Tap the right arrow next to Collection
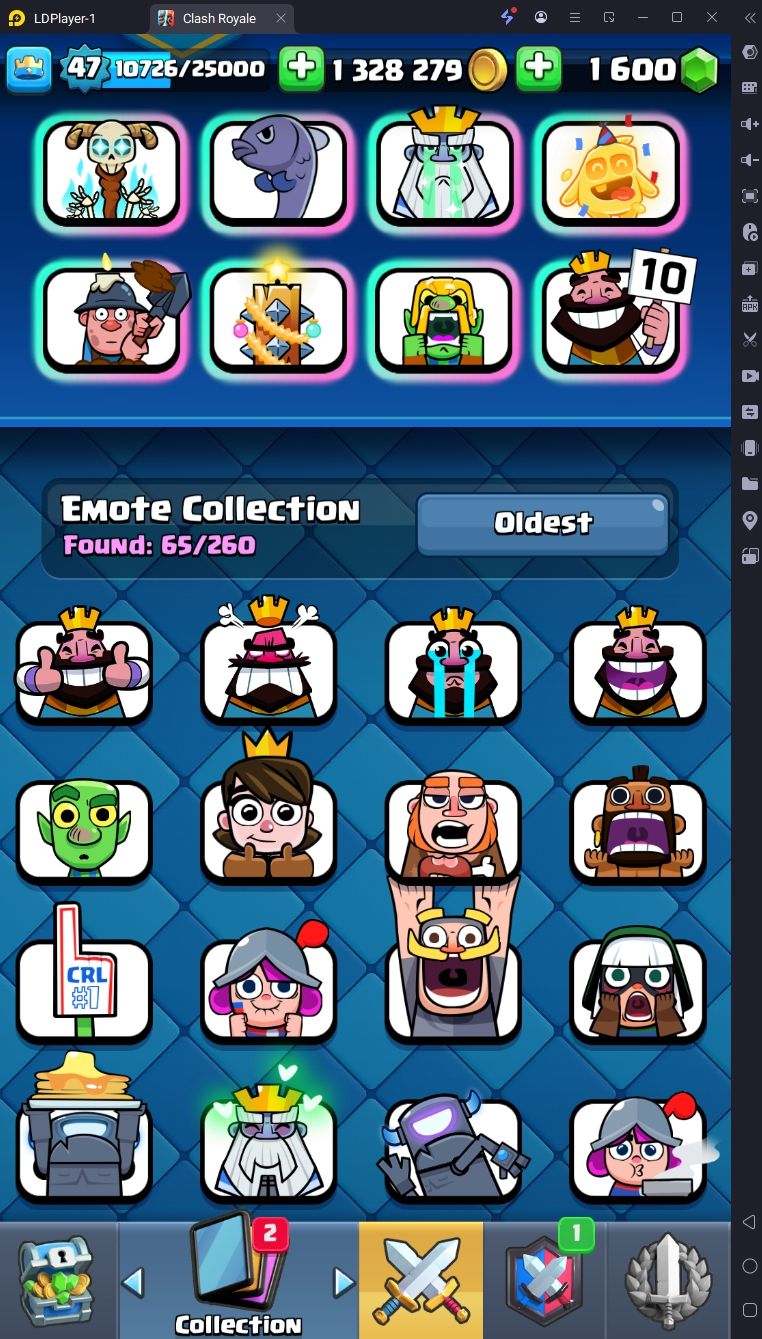The width and height of the screenshot is (762, 1339). pos(344,1282)
